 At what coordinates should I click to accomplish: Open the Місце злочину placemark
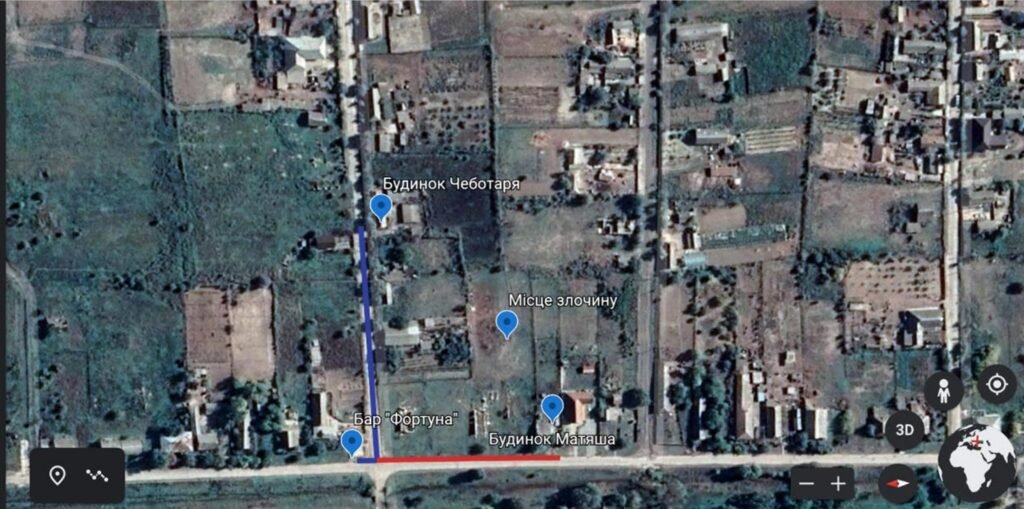point(507,322)
